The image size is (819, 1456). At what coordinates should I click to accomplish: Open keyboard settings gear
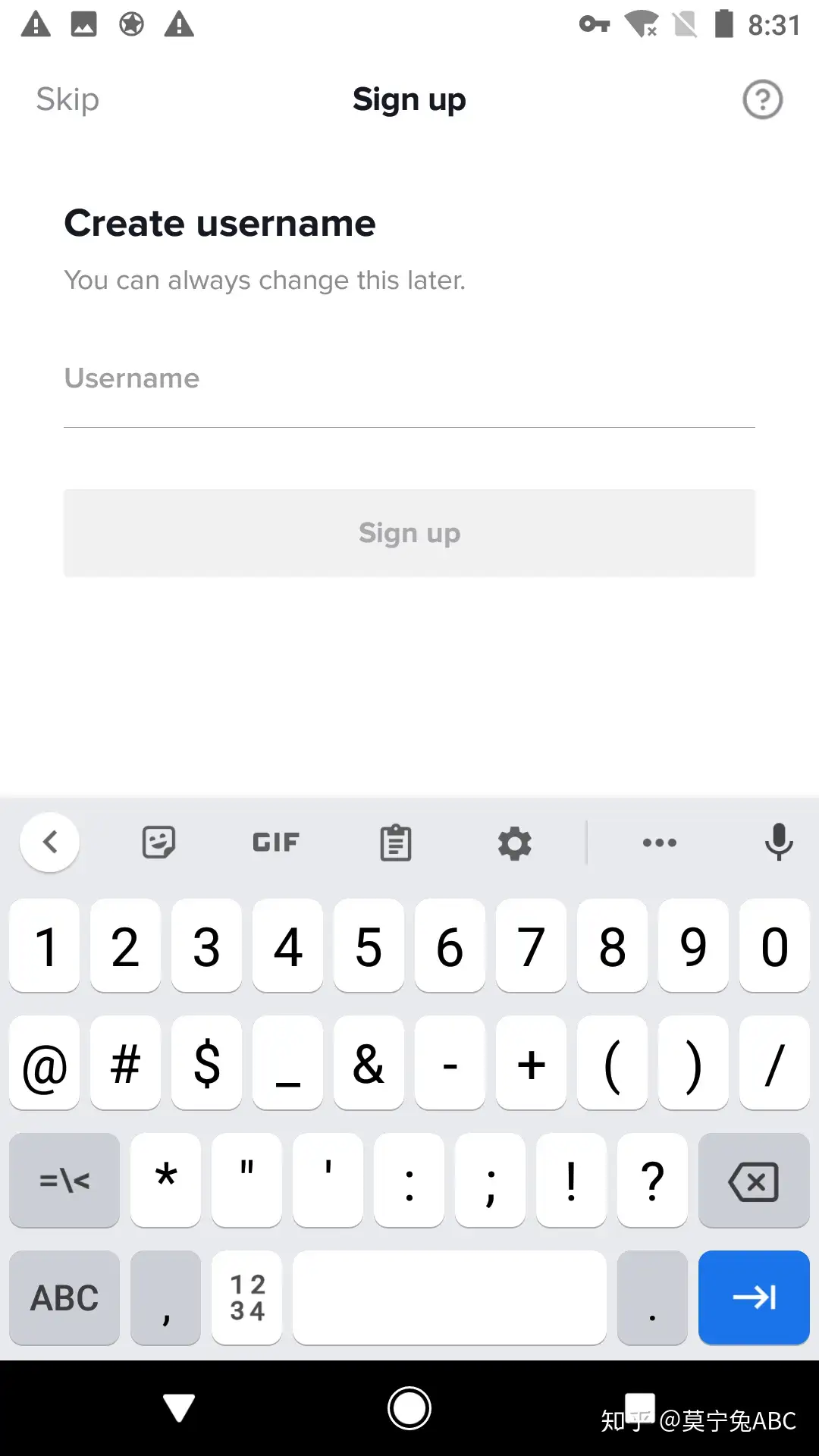click(514, 843)
